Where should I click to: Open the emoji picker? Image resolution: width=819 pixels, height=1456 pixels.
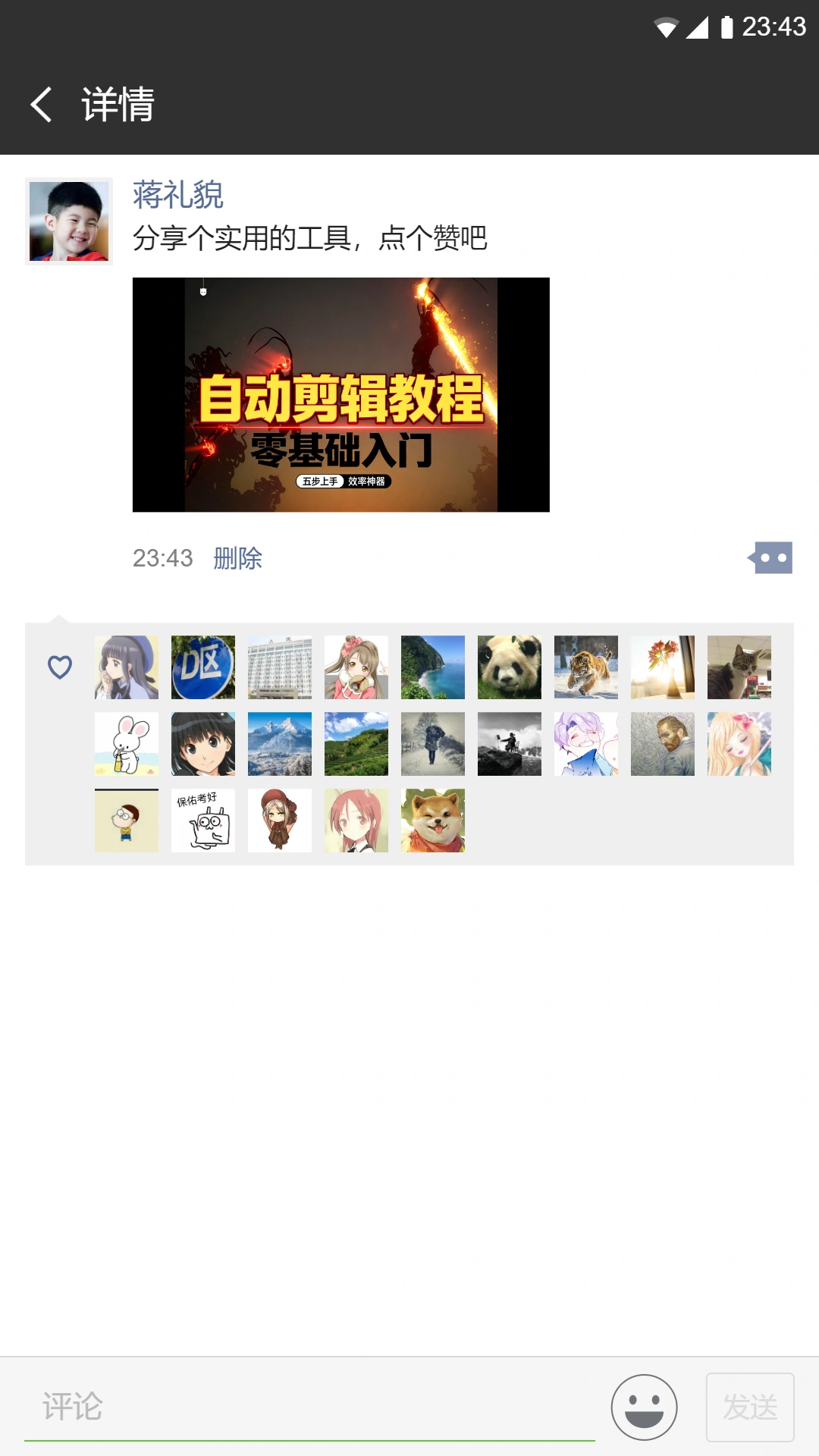coord(644,1407)
